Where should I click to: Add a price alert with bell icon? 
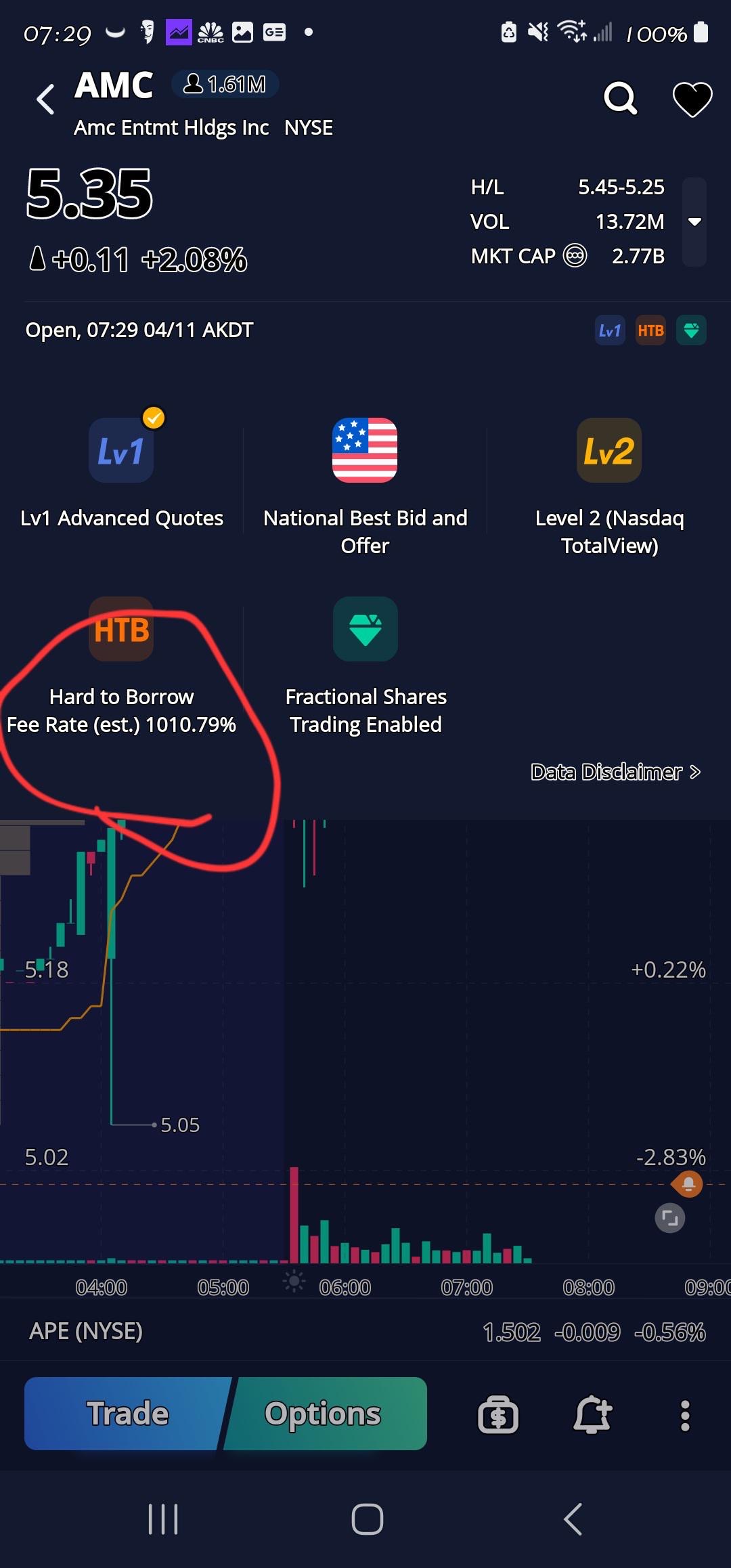tap(593, 1415)
